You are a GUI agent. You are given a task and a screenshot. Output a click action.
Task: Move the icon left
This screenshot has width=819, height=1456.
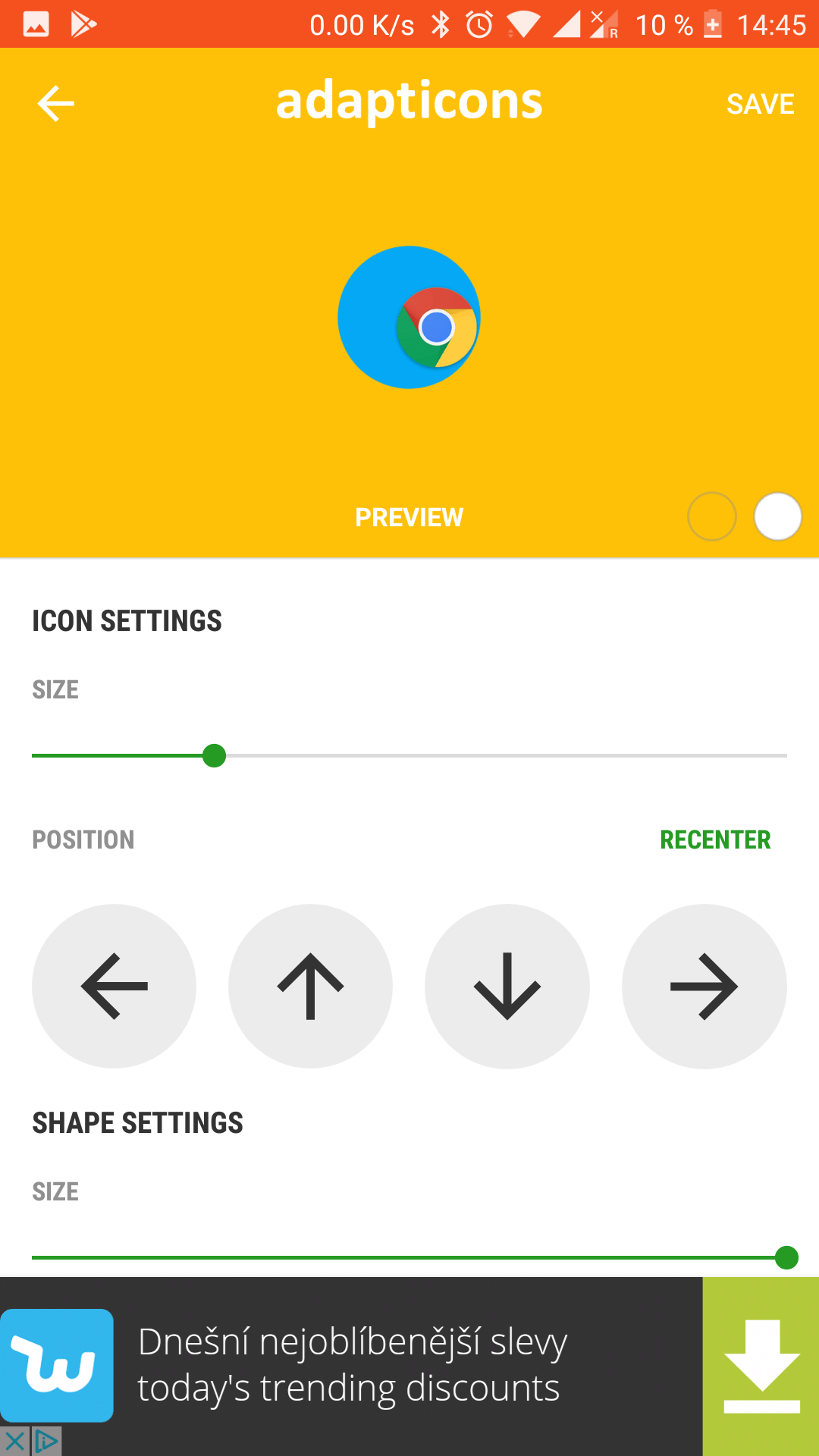(x=115, y=986)
